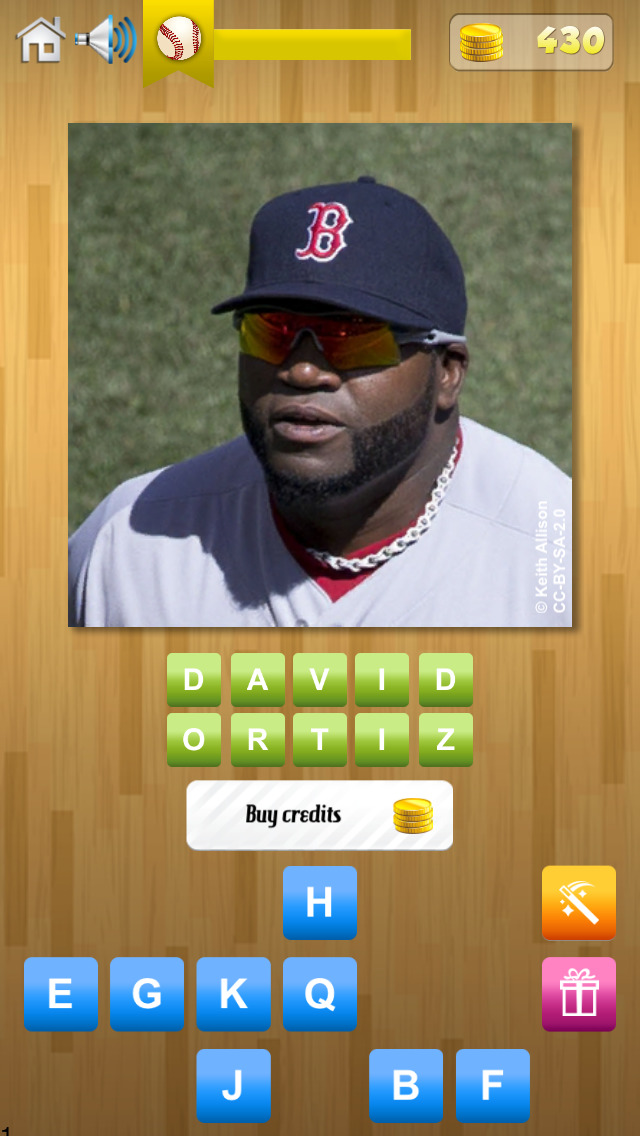Pick the letter J tile
Image resolution: width=640 pixels, height=1136 pixels.
(233, 1085)
